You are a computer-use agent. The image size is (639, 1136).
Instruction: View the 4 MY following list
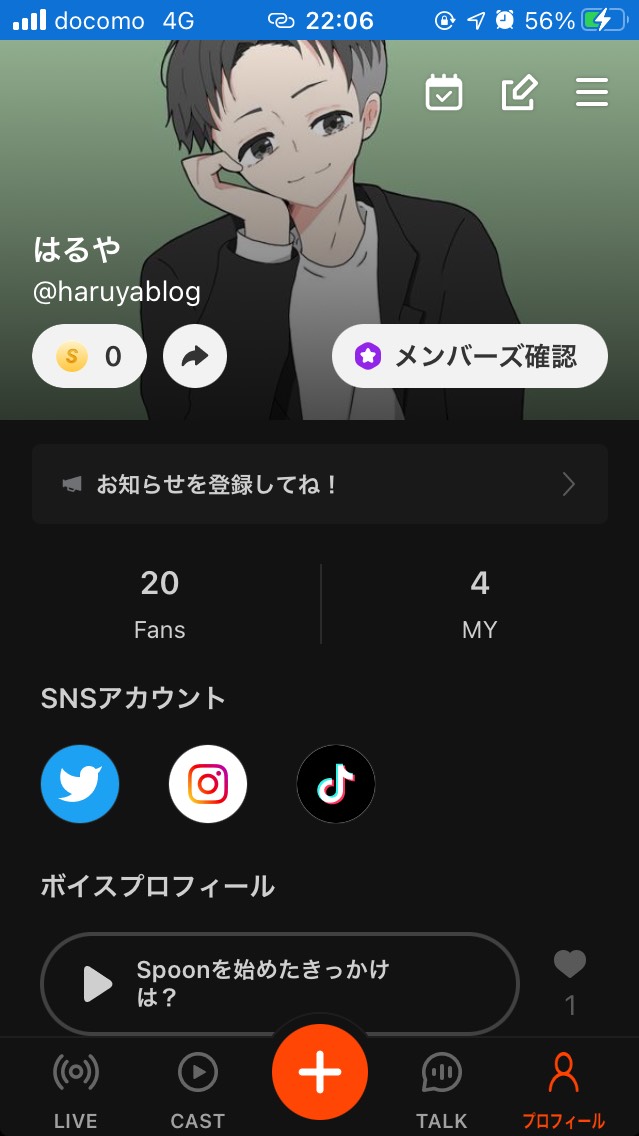tap(480, 603)
